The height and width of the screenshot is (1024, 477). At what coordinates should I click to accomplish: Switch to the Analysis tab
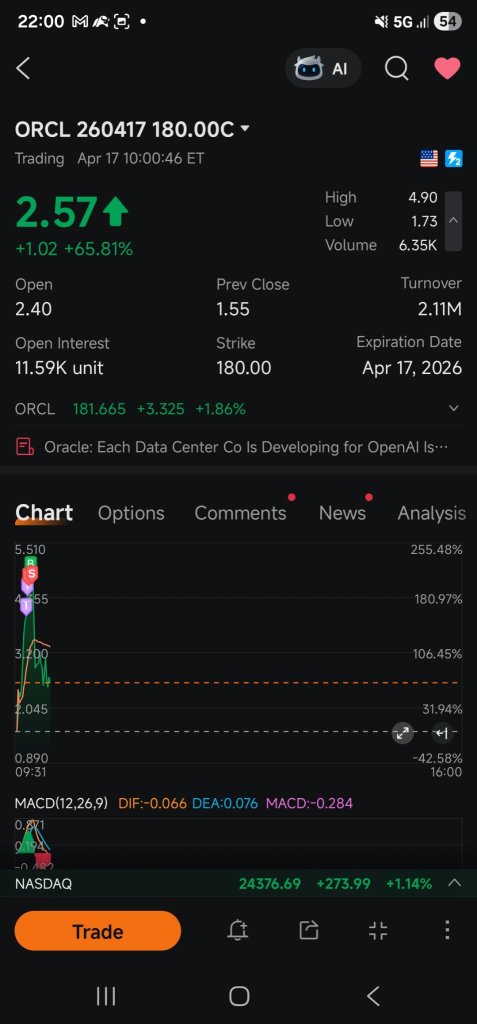pos(431,513)
